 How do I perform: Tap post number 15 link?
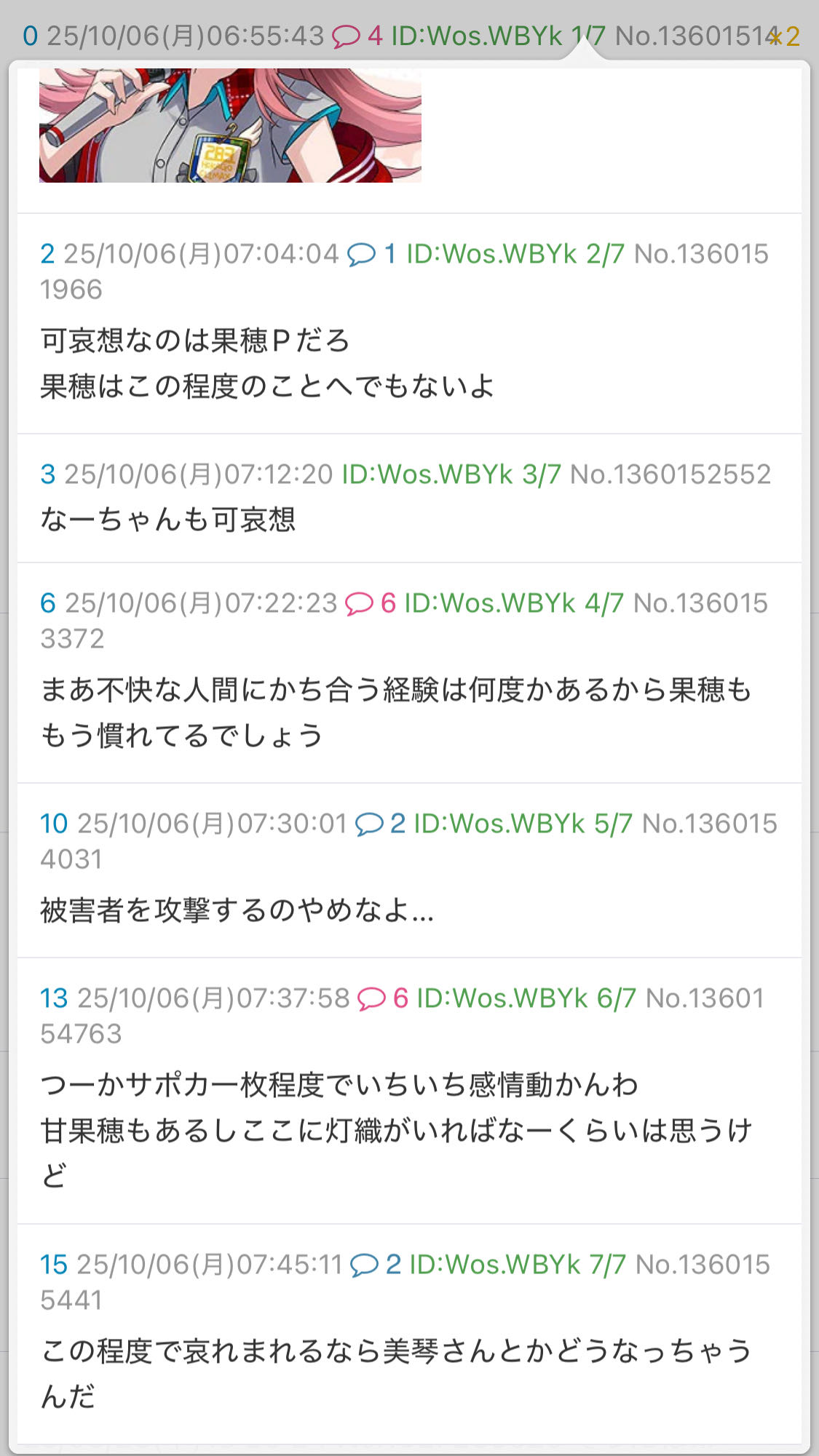[53, 1265]
